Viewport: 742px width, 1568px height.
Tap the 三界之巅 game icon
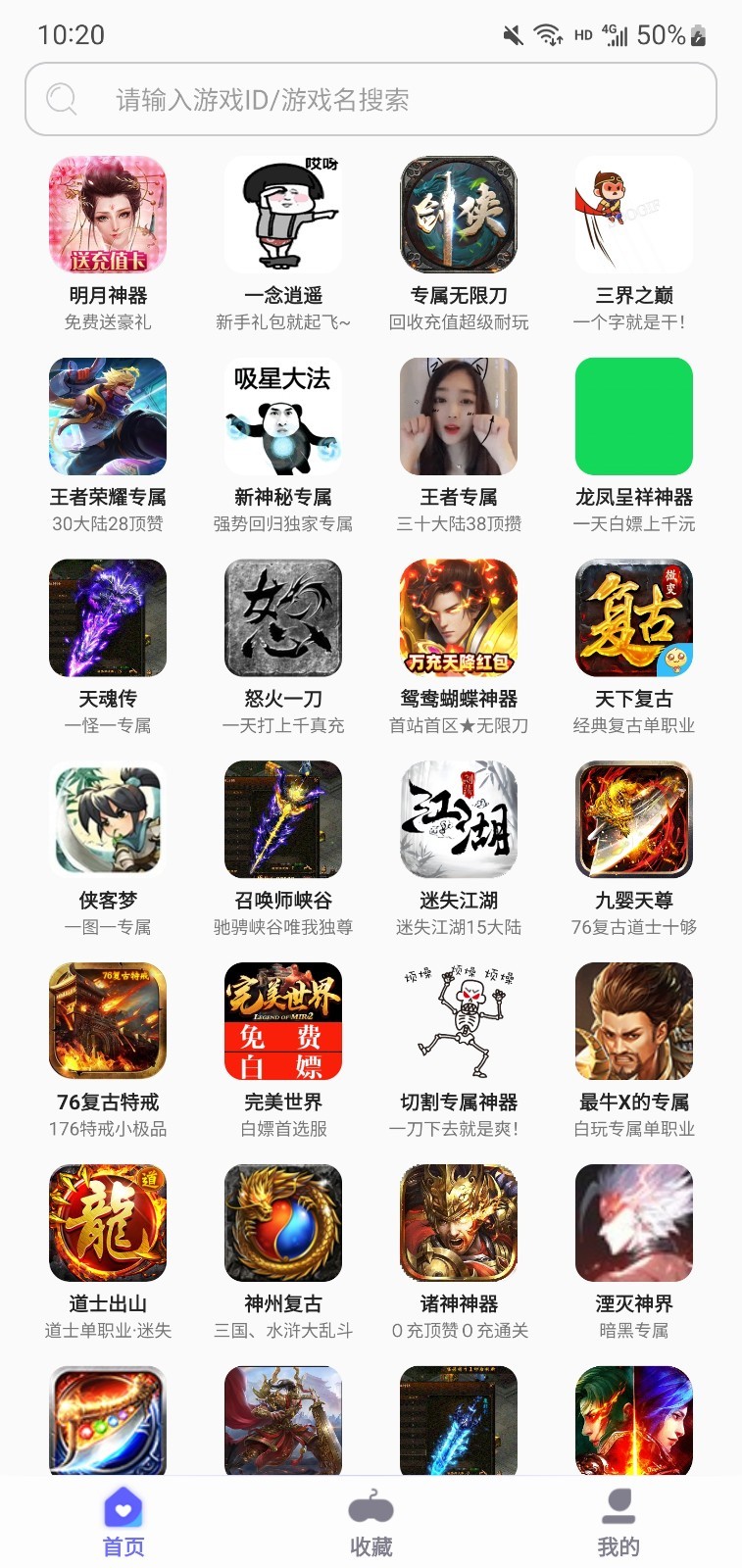click(634, 215)
